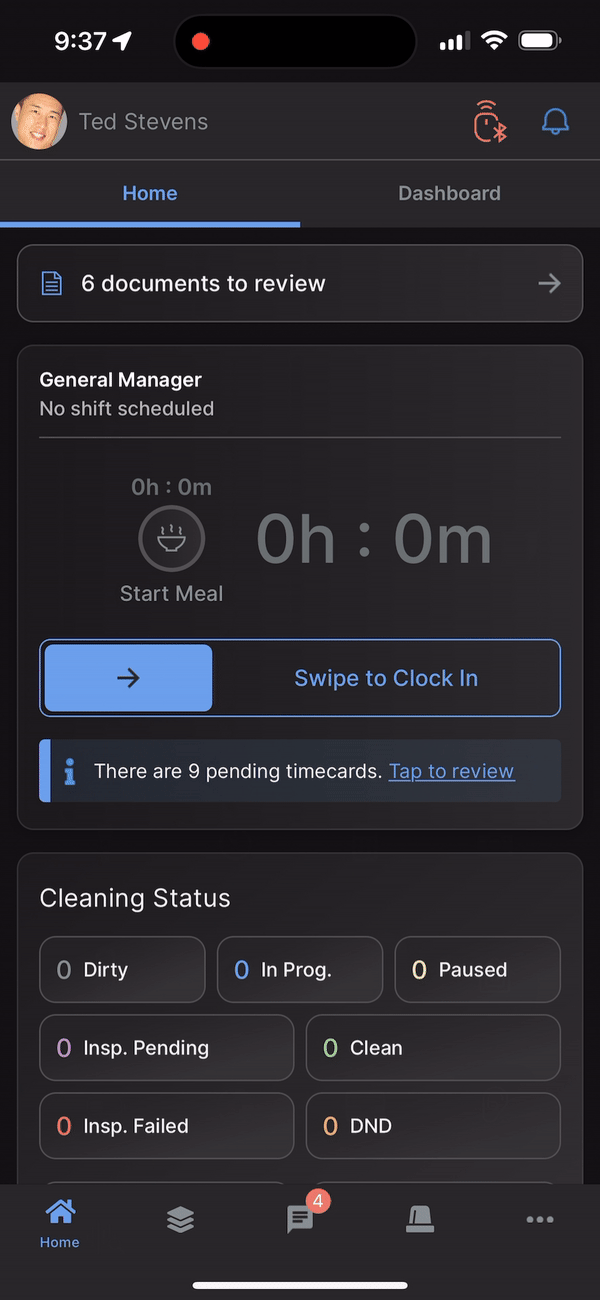The image size is (600, 1300).
Task: Open the layers tab in bottom bar
Action: [x=180, y=1219]
